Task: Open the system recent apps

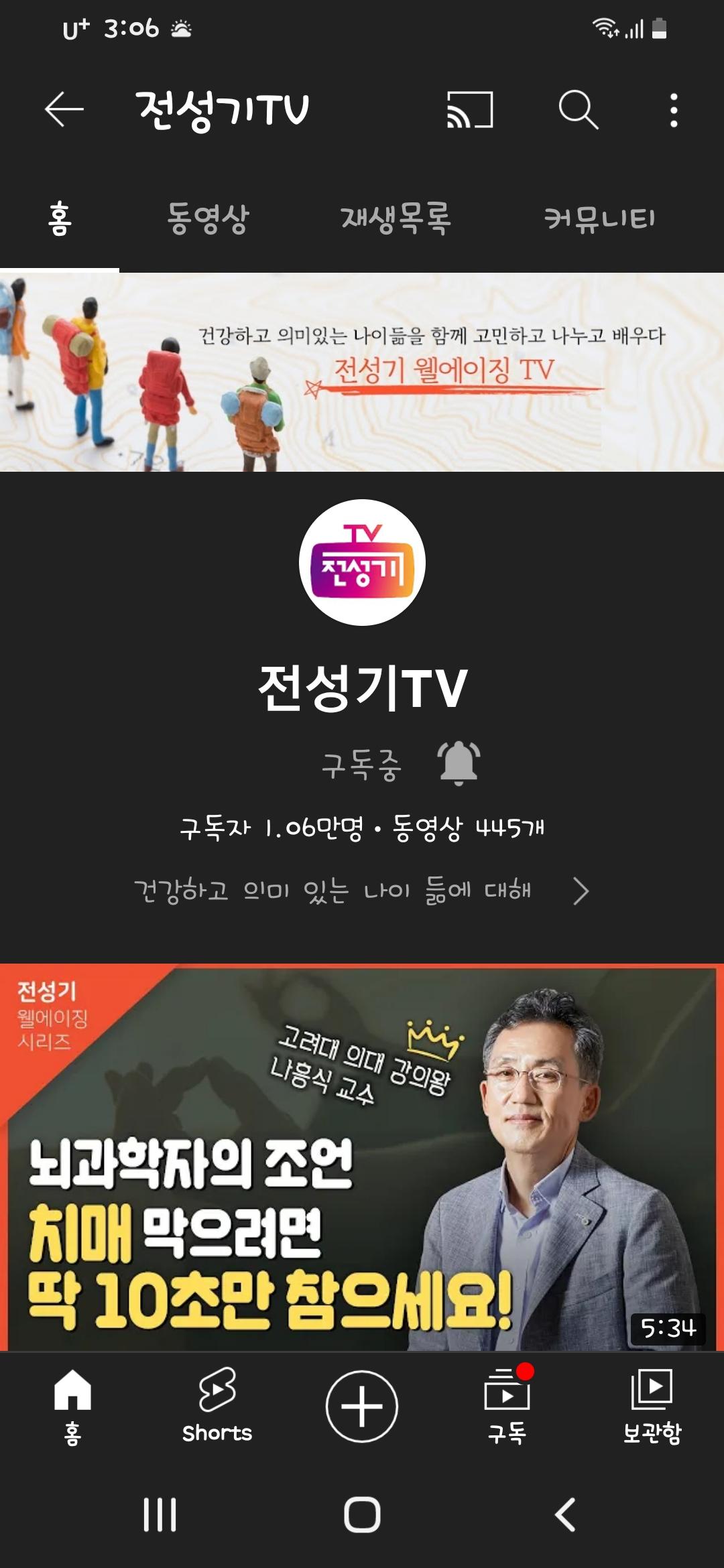Action: tap(160, 1514)
